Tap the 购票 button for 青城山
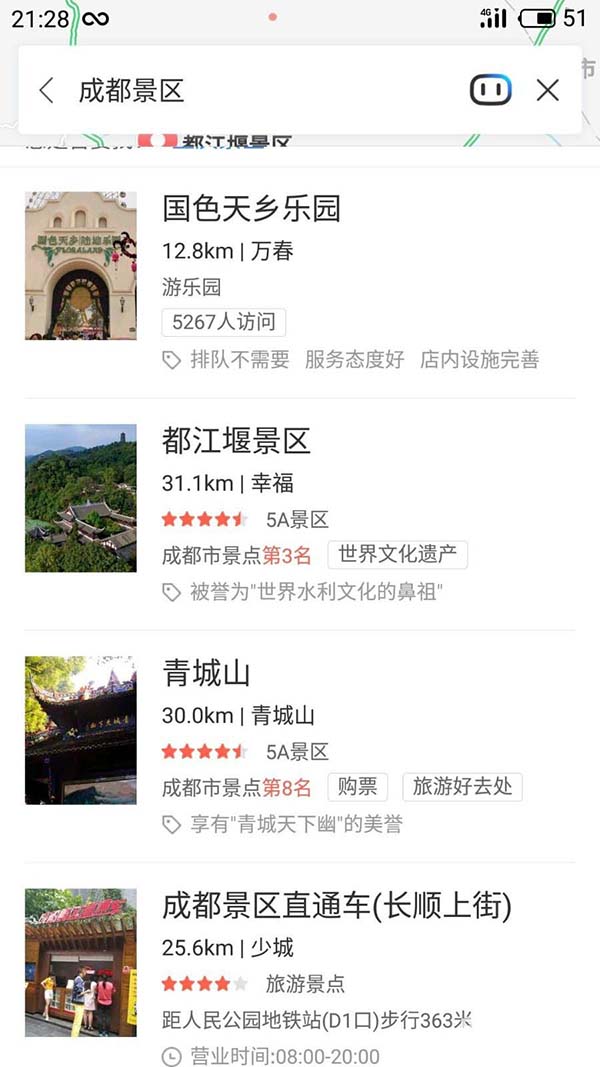The width and height of the screenshot is (600, 1067). [357, 787]
